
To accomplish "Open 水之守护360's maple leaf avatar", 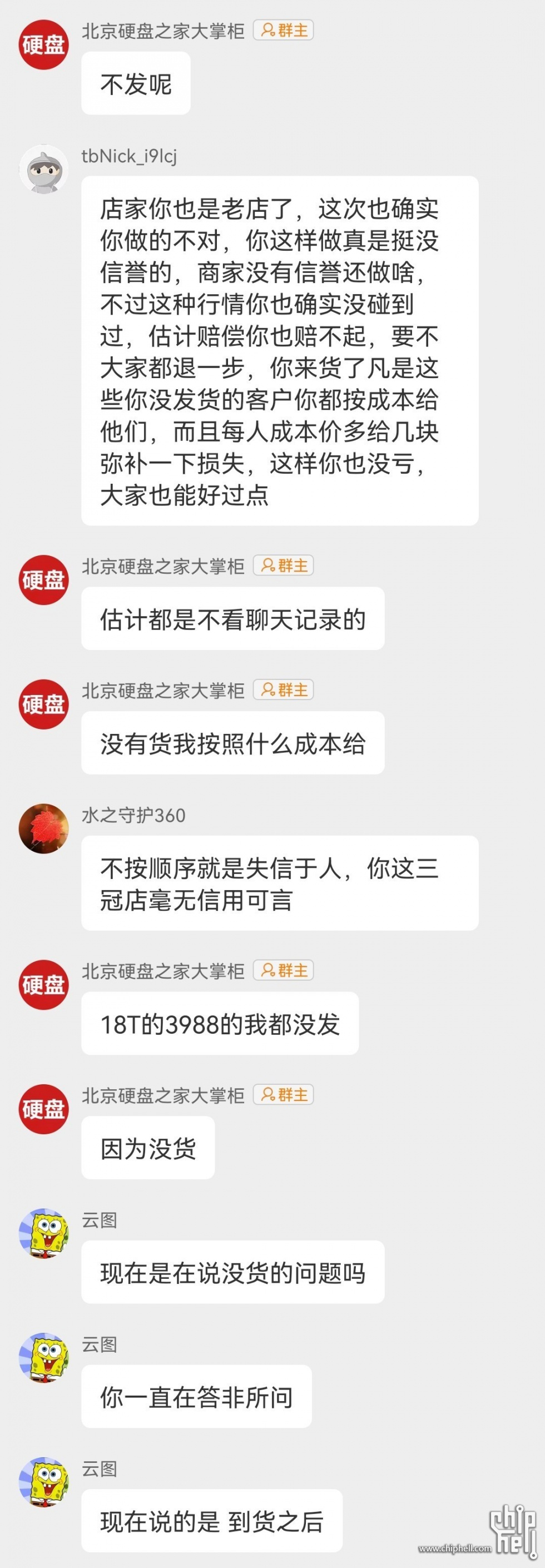I will (x=43, y=828).
